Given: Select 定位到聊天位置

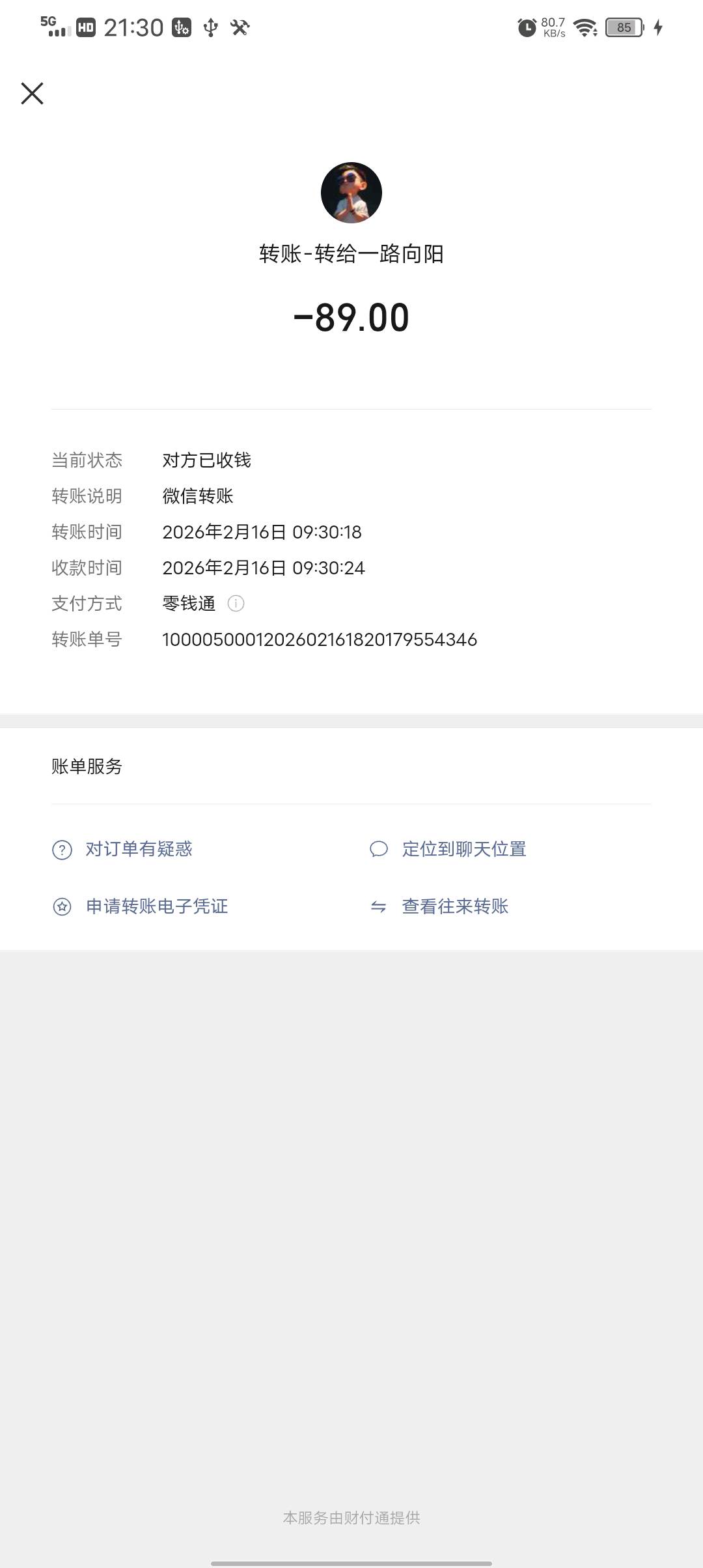Looking at the screenshot, I should click(448, 849).
